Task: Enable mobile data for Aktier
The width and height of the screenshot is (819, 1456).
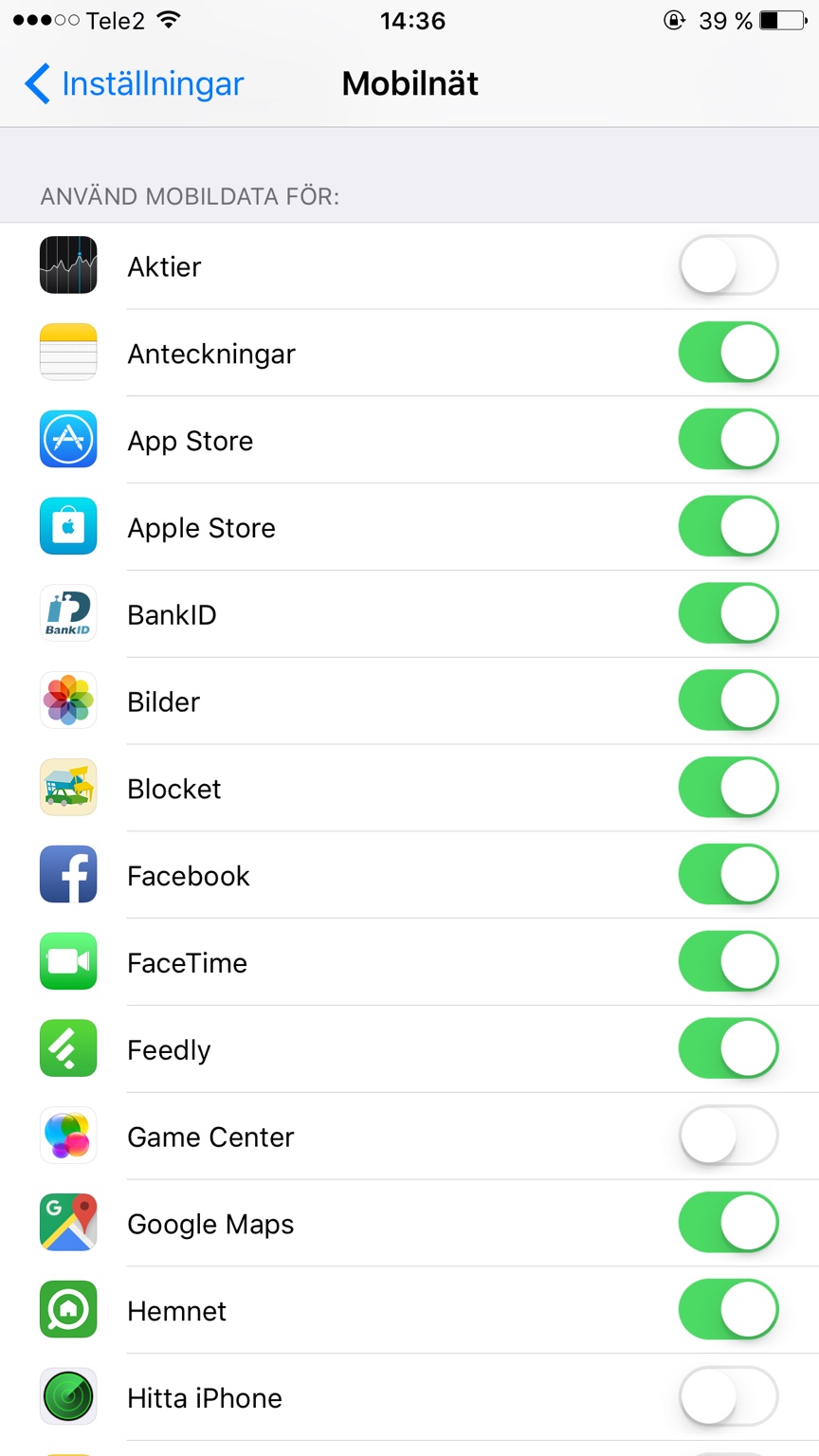Action: (x=729, y=265)
